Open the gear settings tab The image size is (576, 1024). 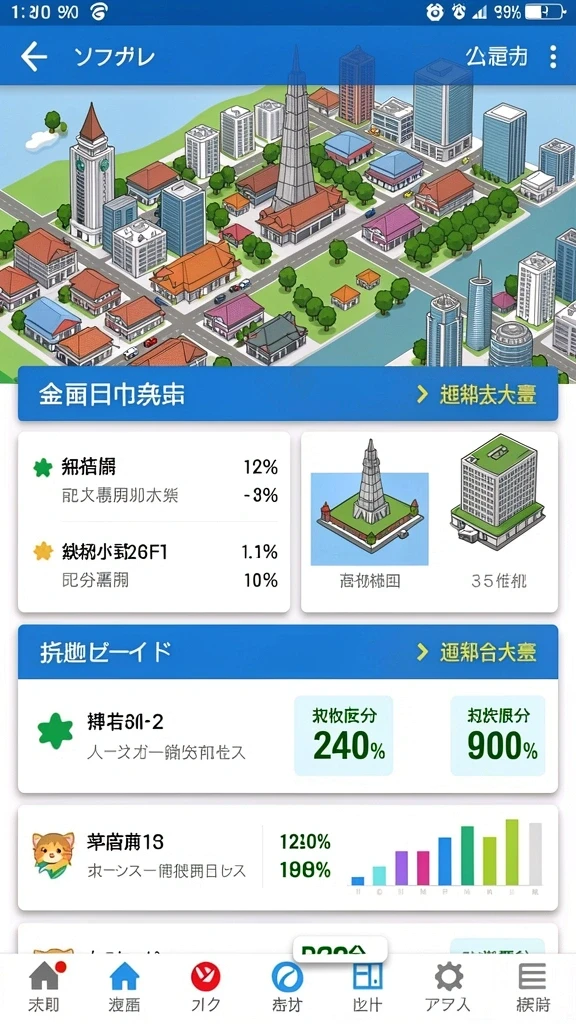tap(448, 987)
